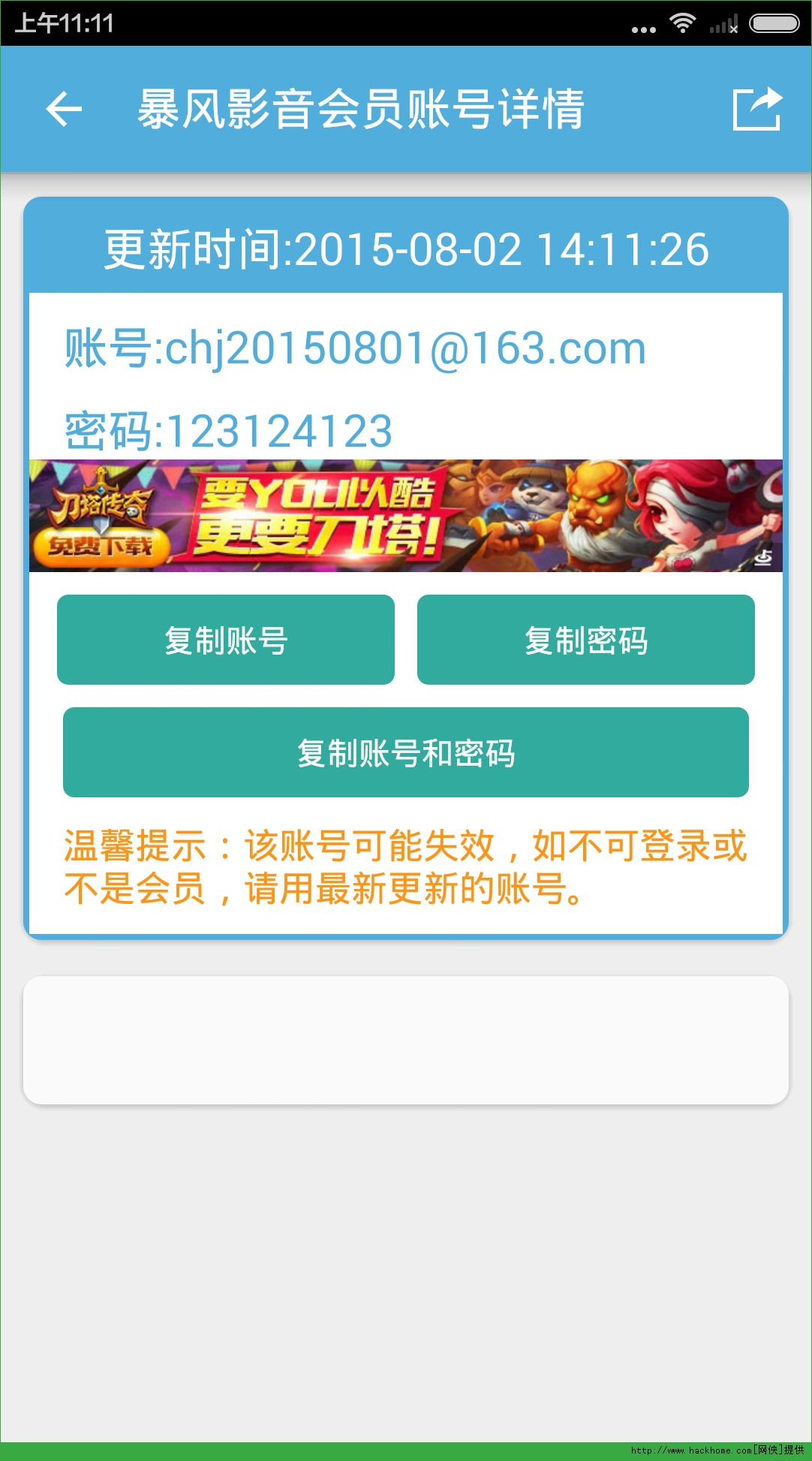Open the 刀塔传奇 game ad banner
Viewport: 812px width, 1461px height.
point(405,516)
